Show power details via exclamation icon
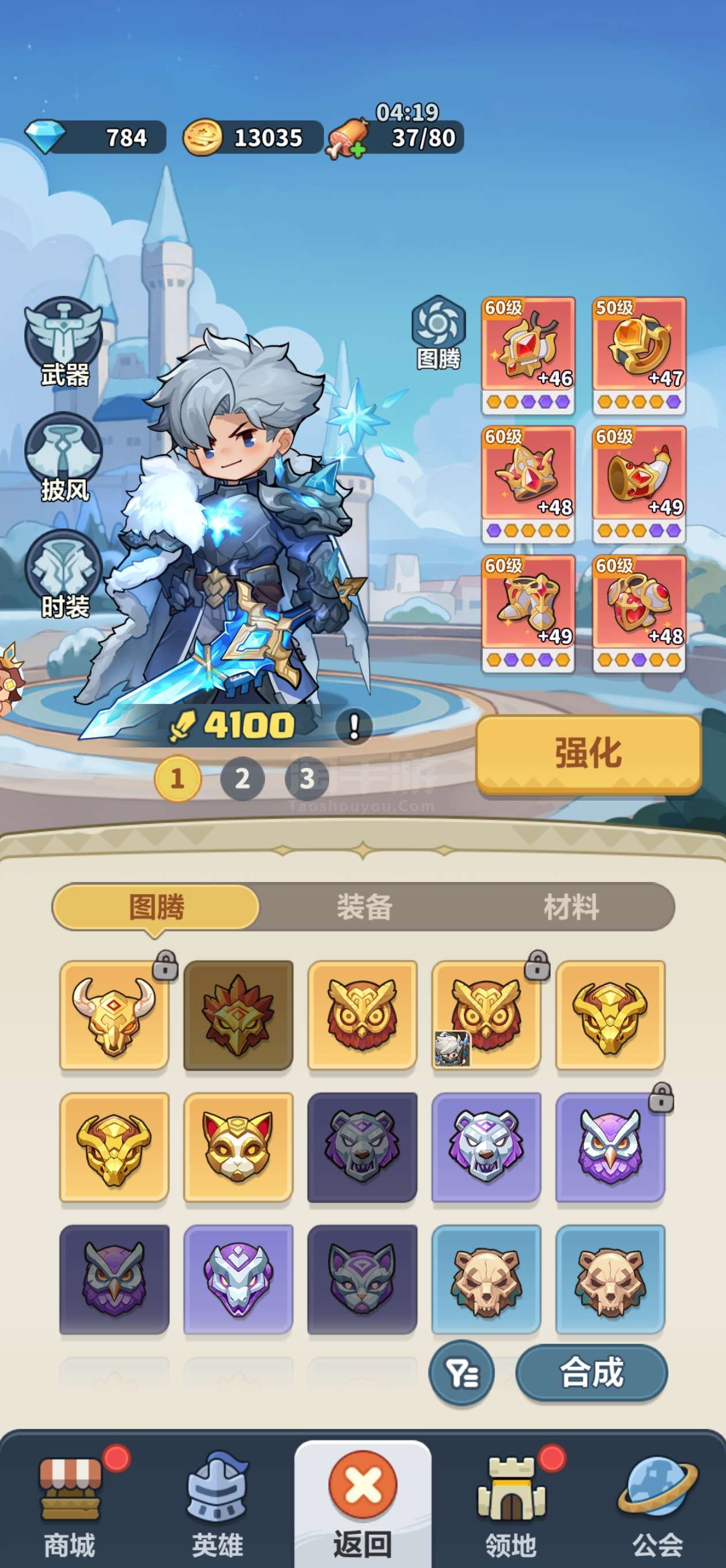 pos(354,726)
